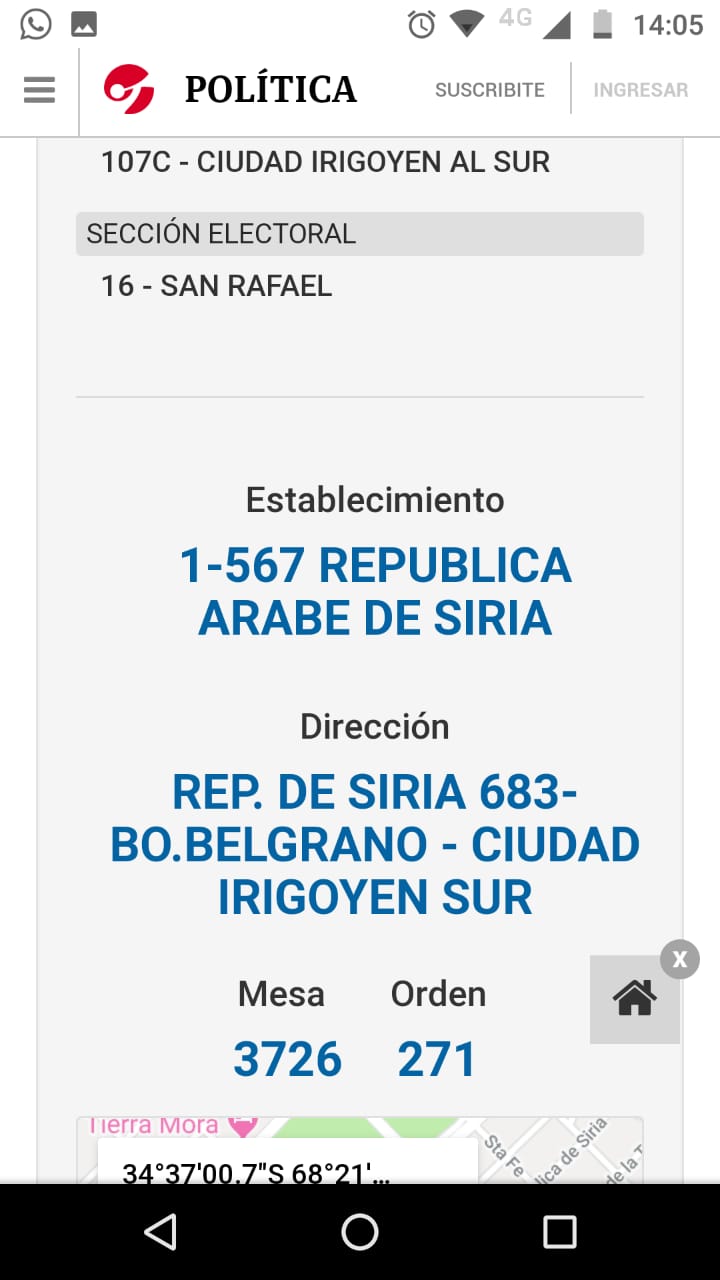Go back using the system back button
Image resolution: width=720 pixels, height=1280 pixels.
click(161, 1232)
